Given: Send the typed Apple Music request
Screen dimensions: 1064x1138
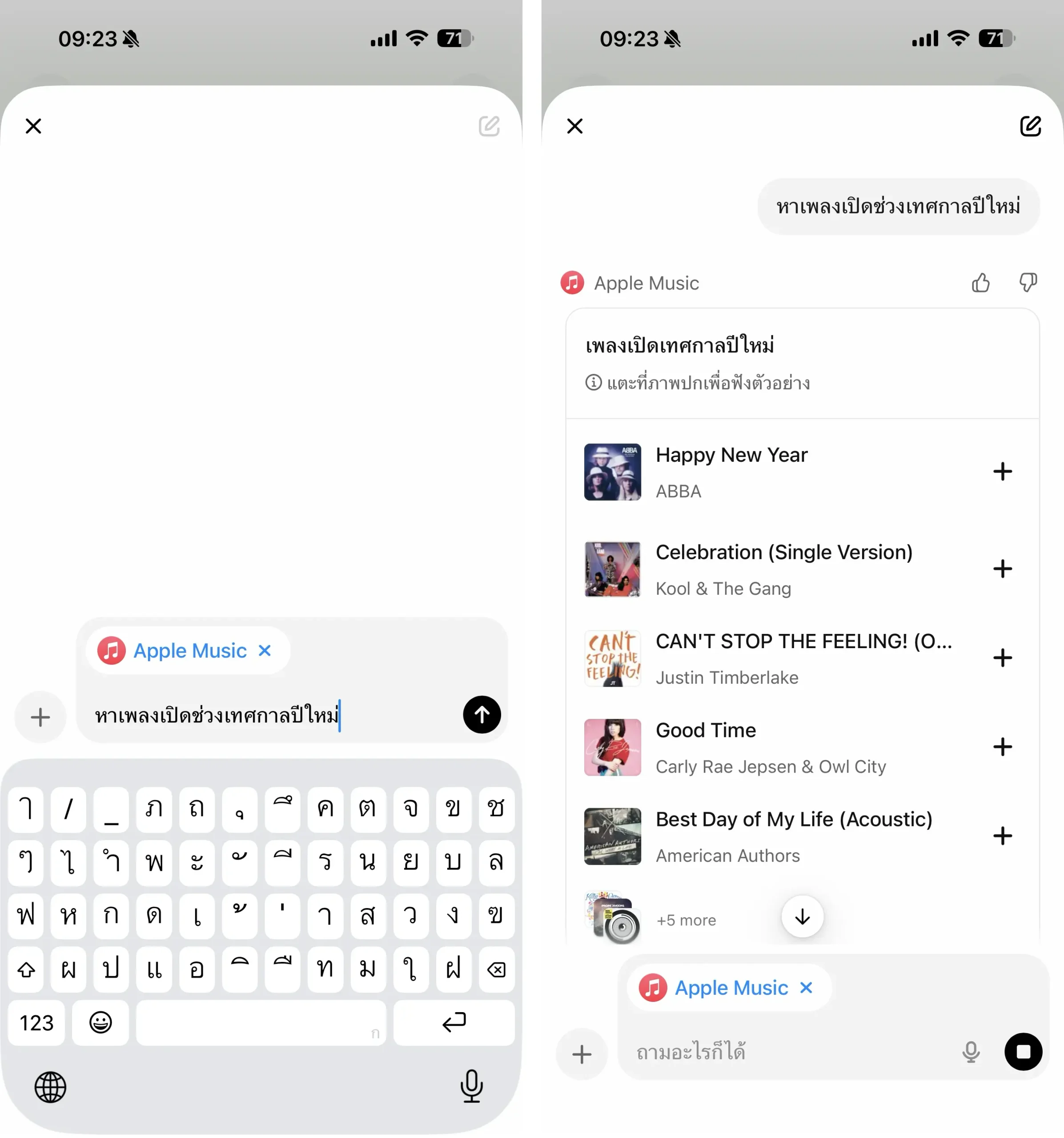Looking at the screenshot, I should (482, 714).
